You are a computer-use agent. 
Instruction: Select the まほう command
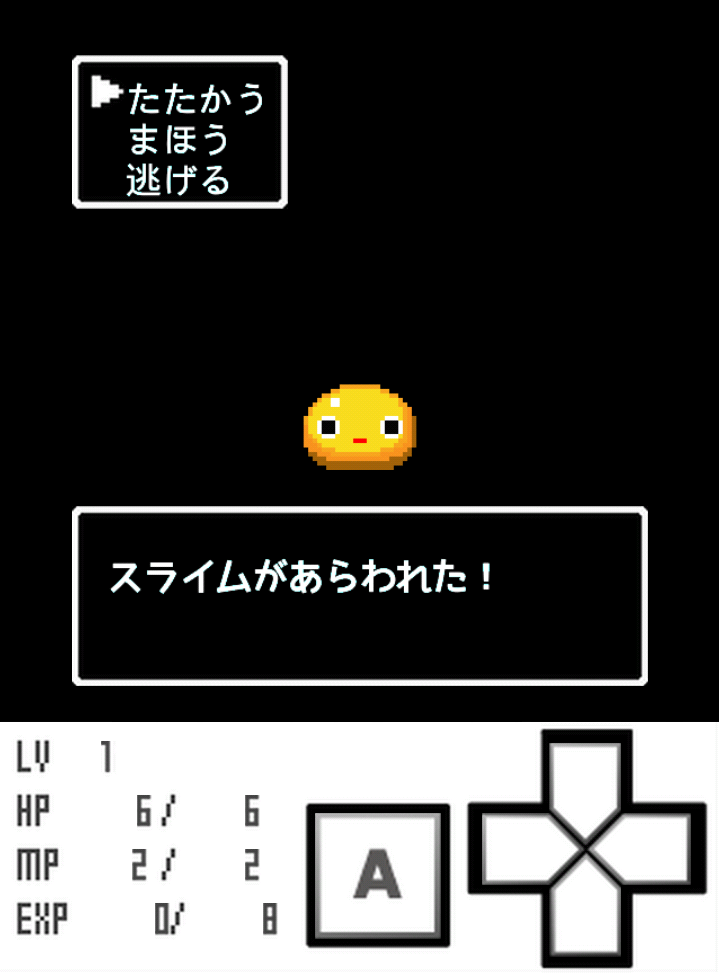[x=179, y=140]
